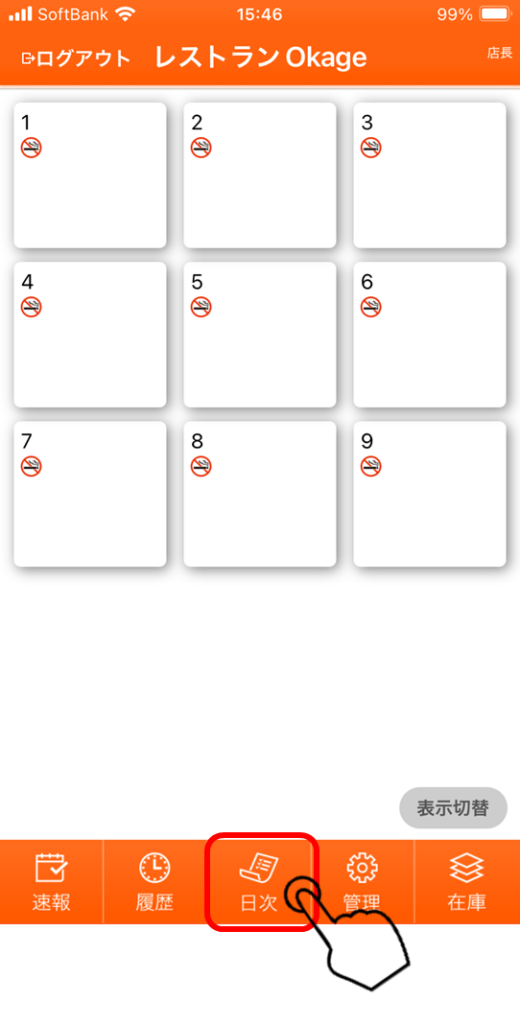Tap table 8 tile
This screenshot has width=520, height=1024.
(260, 494)
